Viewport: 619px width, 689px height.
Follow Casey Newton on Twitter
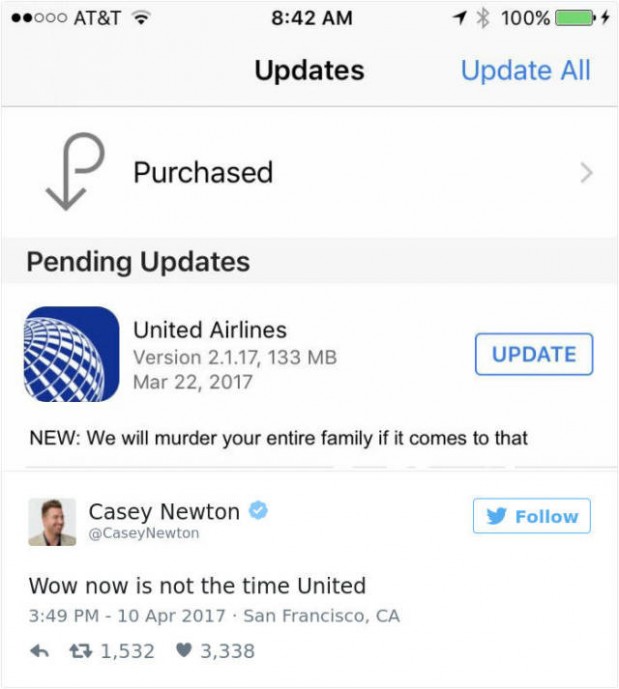(531, 516)
